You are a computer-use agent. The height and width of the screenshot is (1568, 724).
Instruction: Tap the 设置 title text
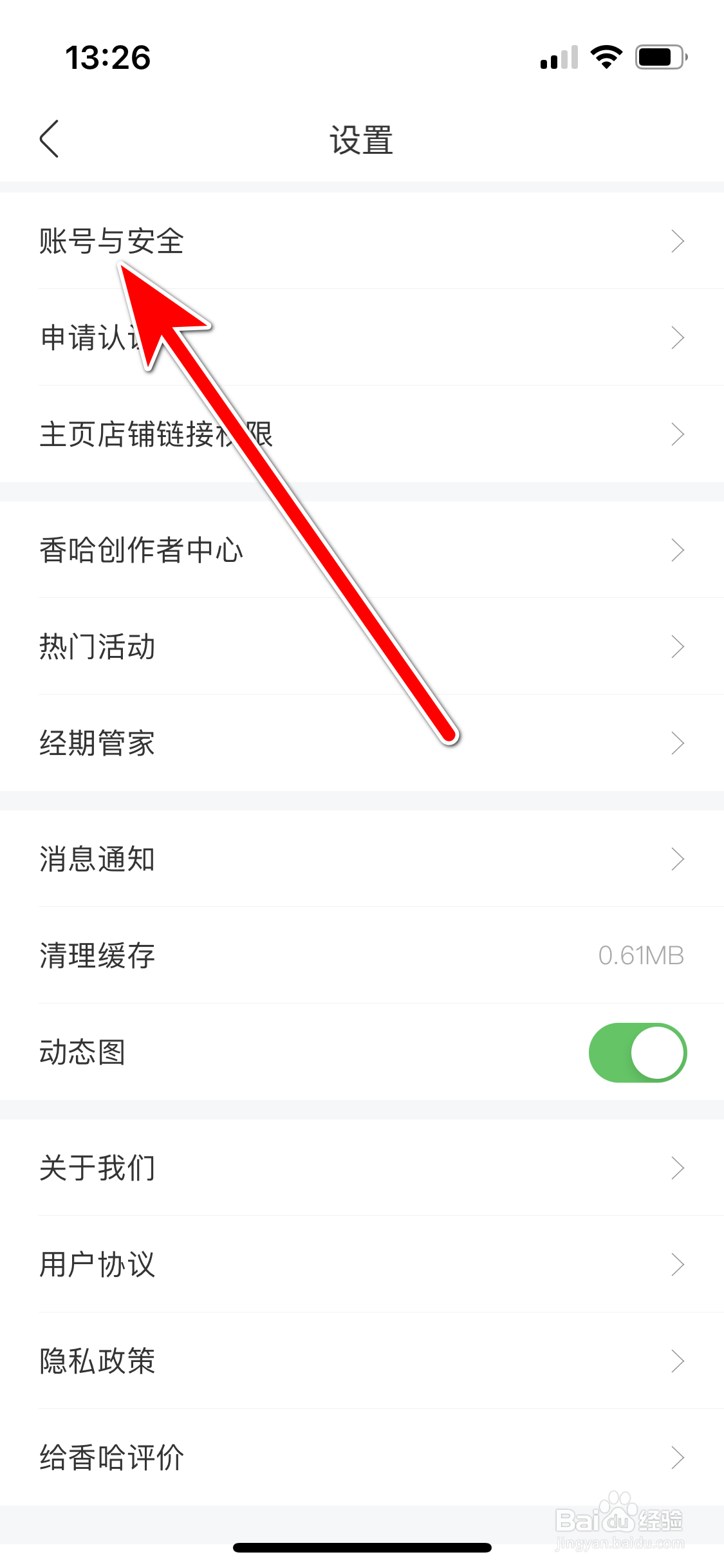click(362, 139)
